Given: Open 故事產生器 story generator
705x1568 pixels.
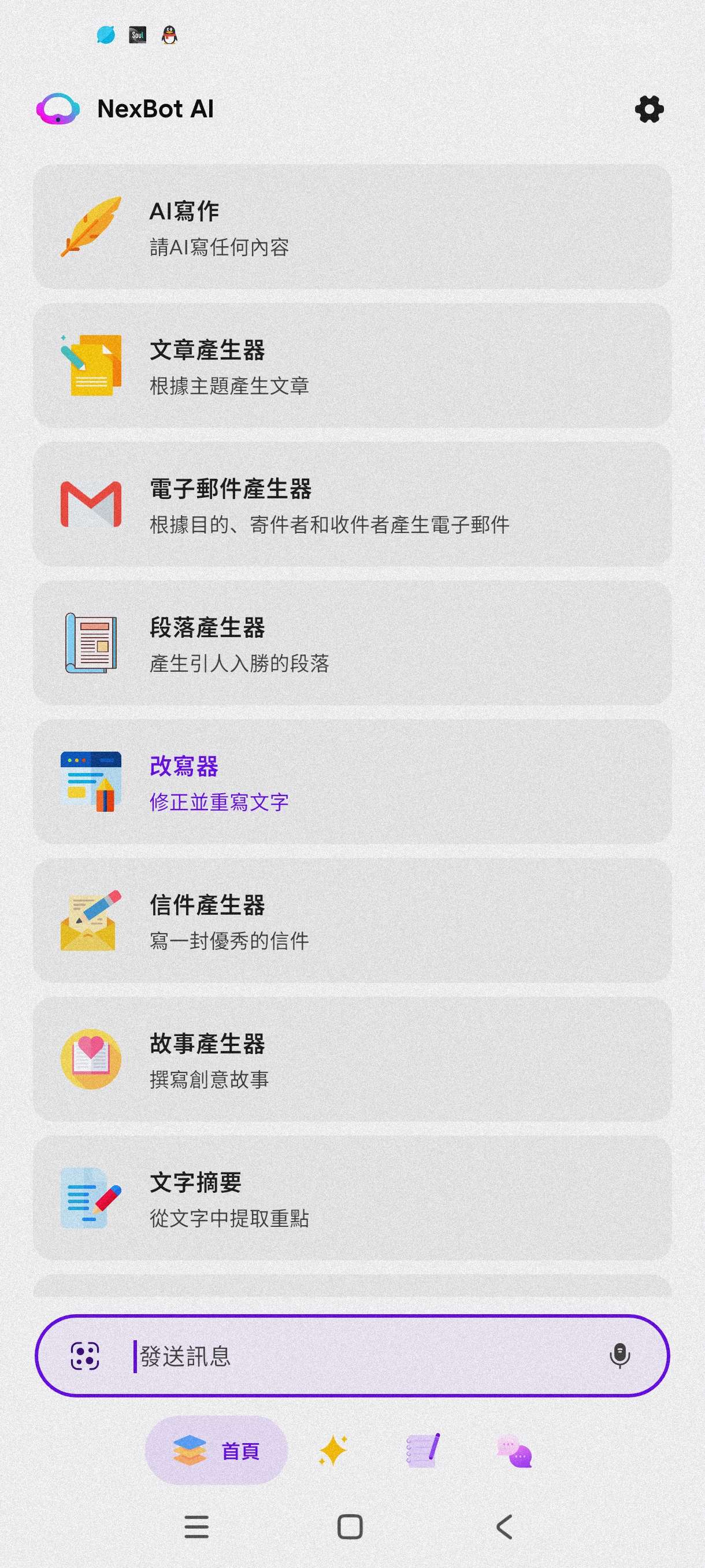Looking at the screenshot, I should pos(351,1059).
